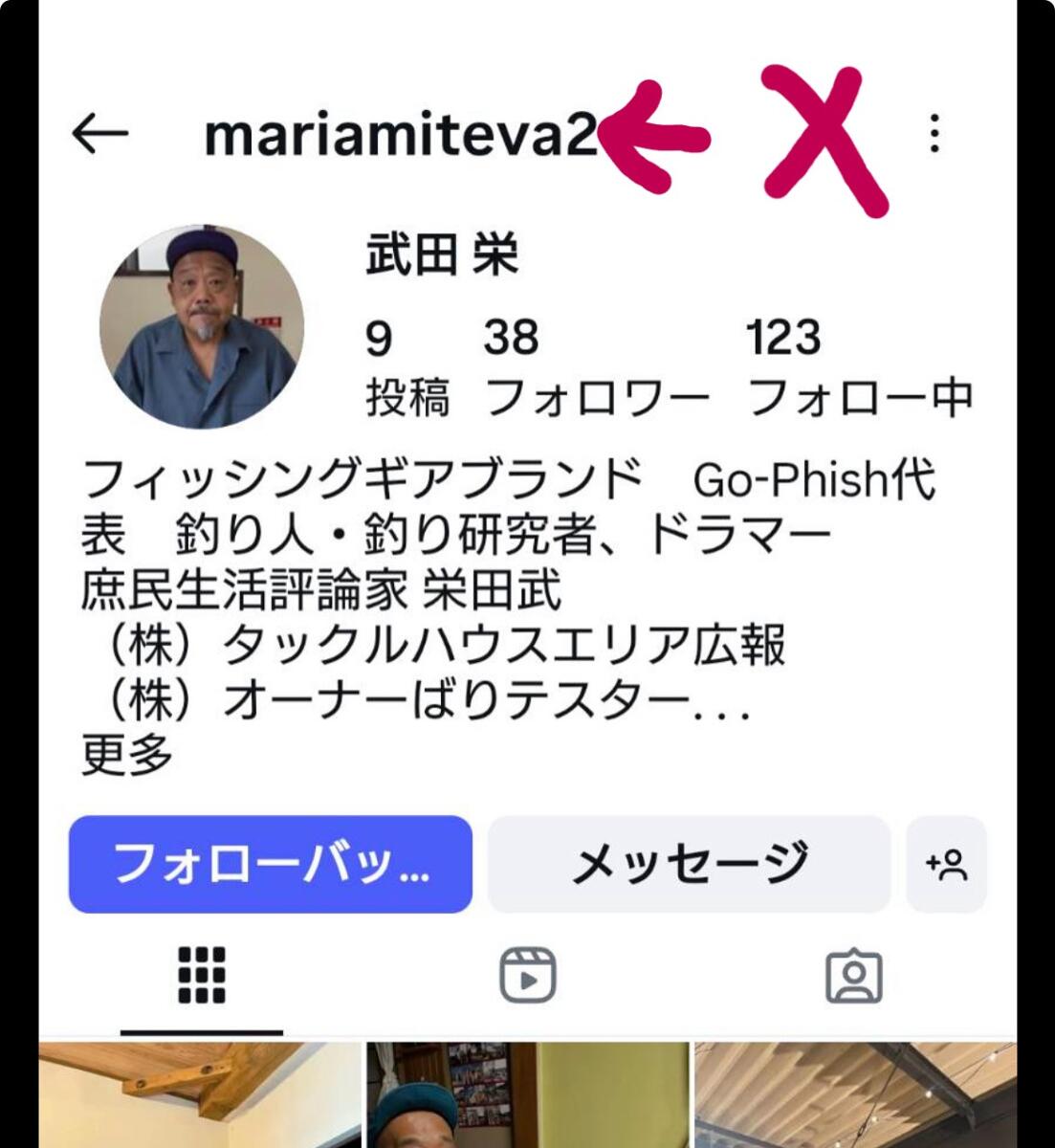Screen dimensions: 1055x1148
Task: Open the 123 フォロー中 list
Action: coord(858,366)
